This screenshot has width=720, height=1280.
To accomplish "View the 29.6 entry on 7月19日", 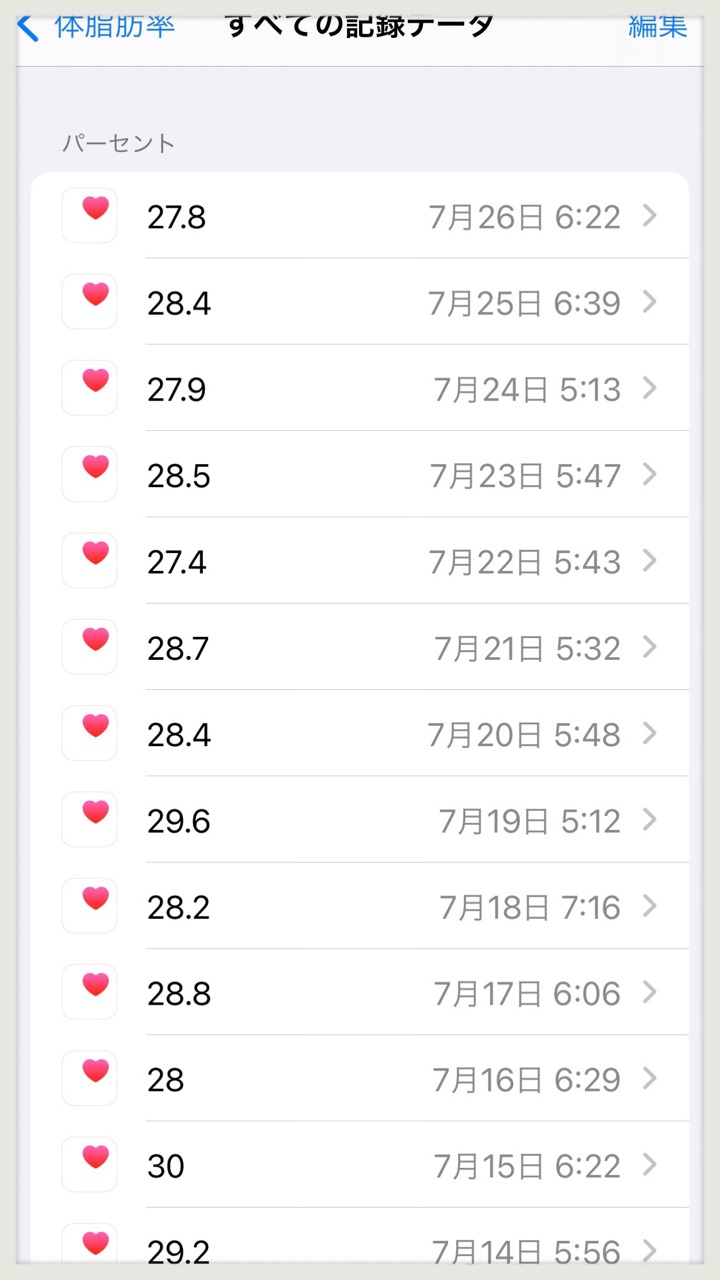I will 360,819.
